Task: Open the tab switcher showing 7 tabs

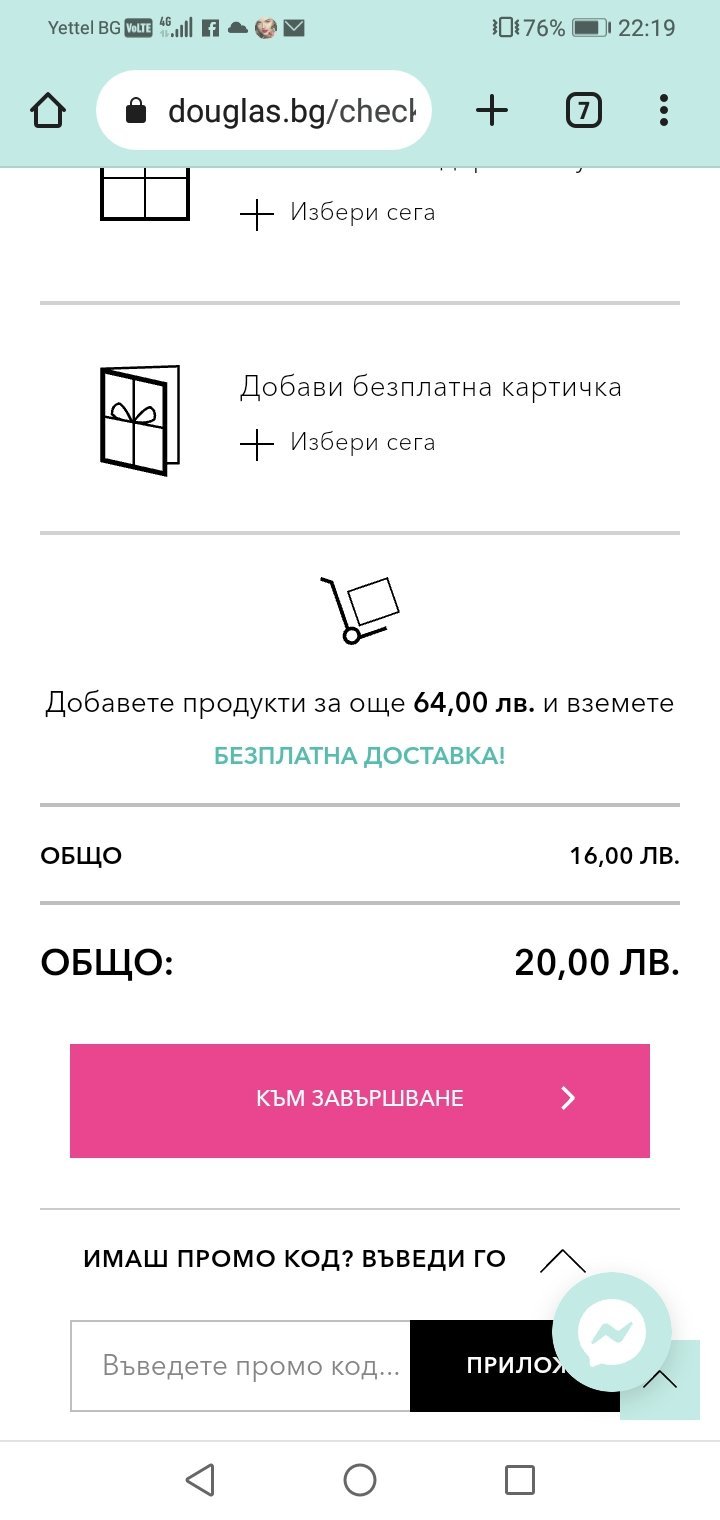Action: pos(583,111)
